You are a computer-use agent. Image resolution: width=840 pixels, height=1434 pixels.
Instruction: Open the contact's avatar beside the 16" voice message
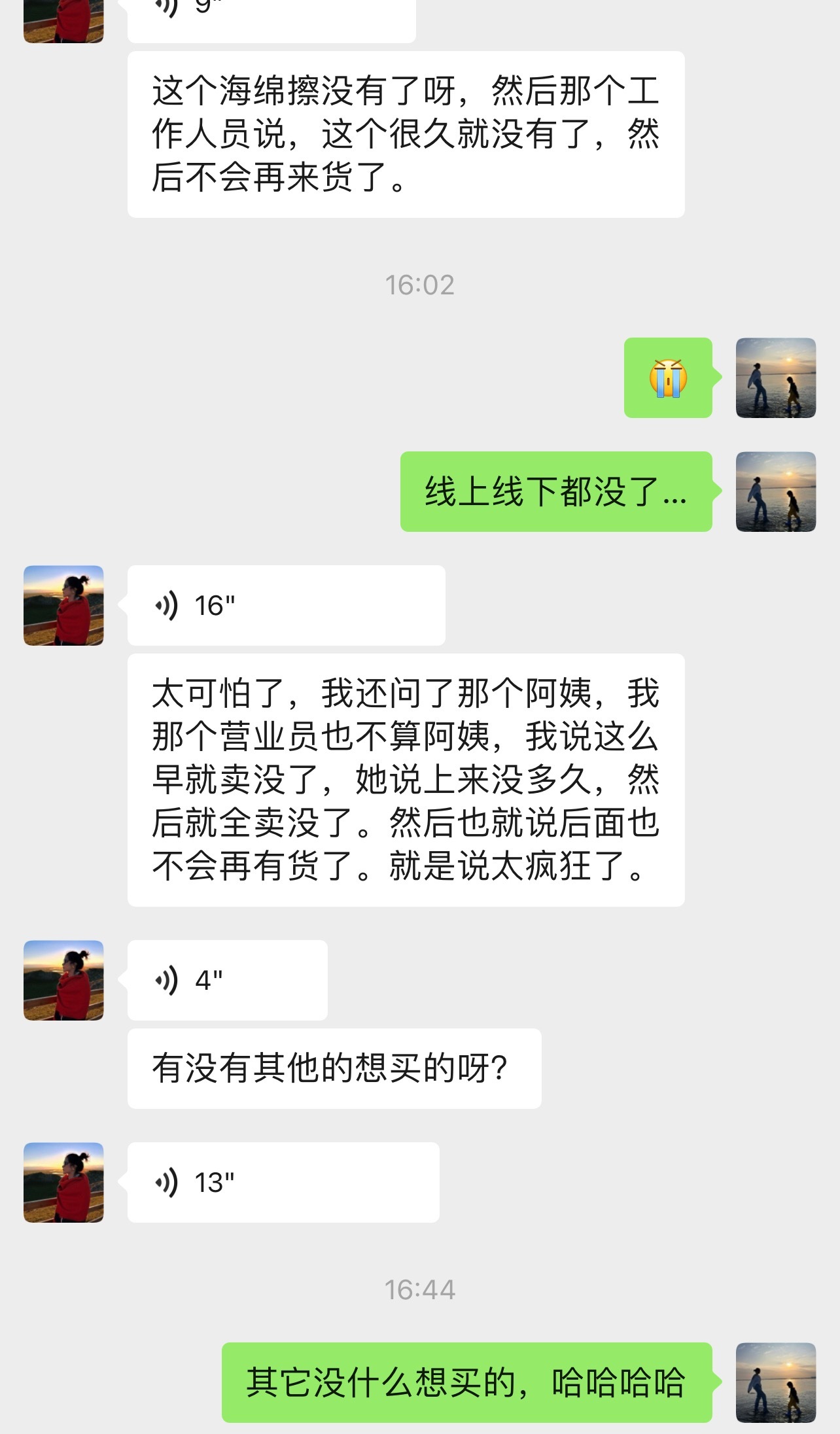[63, 605]
